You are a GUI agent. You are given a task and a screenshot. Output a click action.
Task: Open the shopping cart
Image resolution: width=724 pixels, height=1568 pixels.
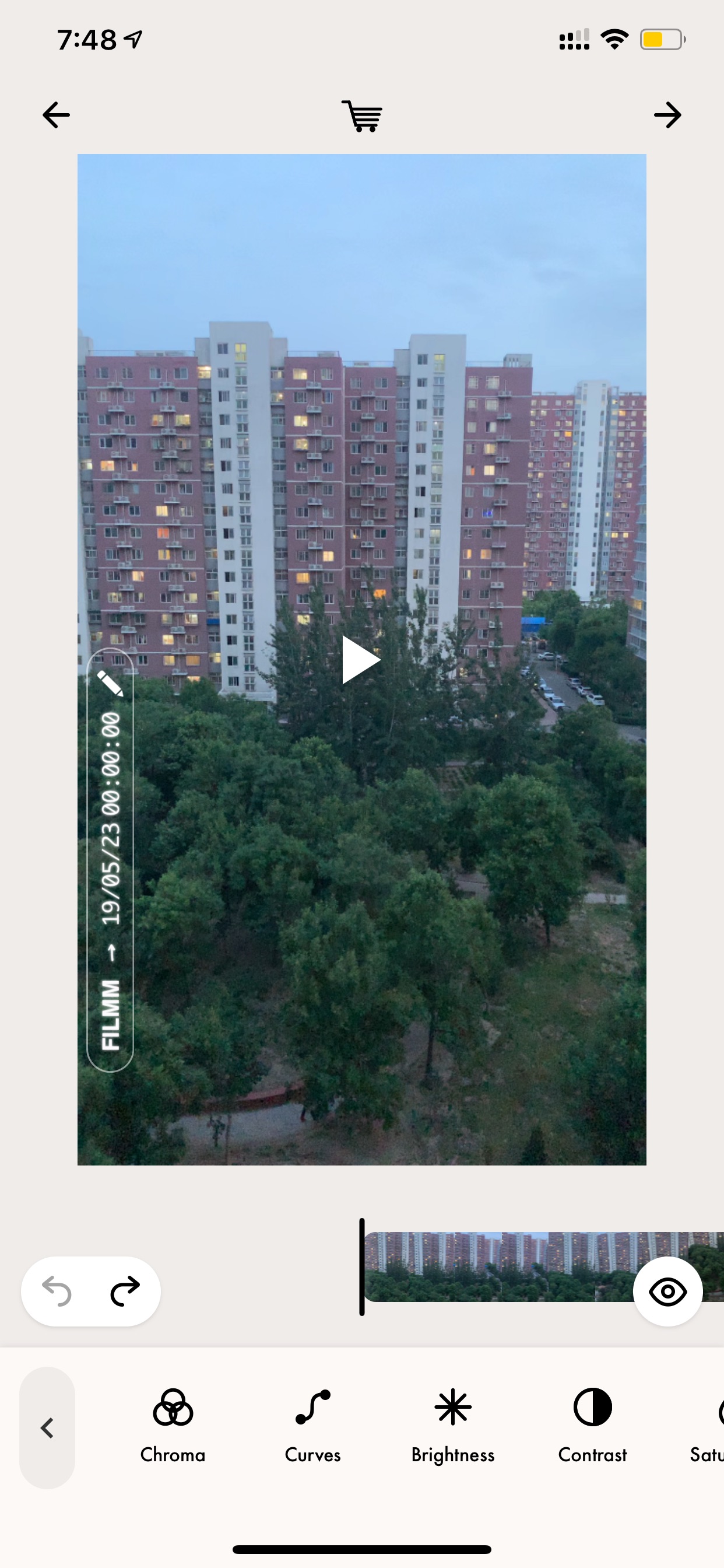click(362, 116)
